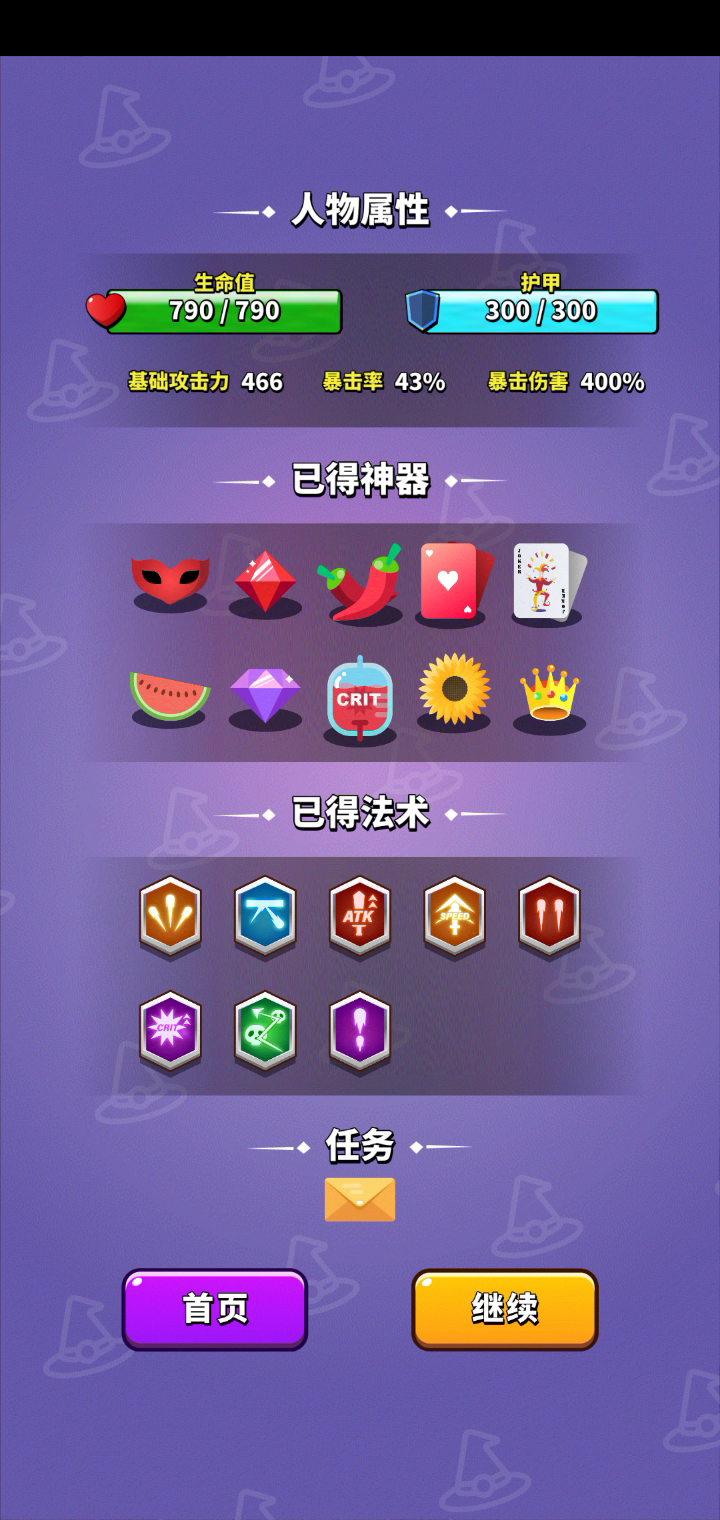Tap 继续 to continue the game
Screen dimensions: 720x1520
coord(505,1309)
